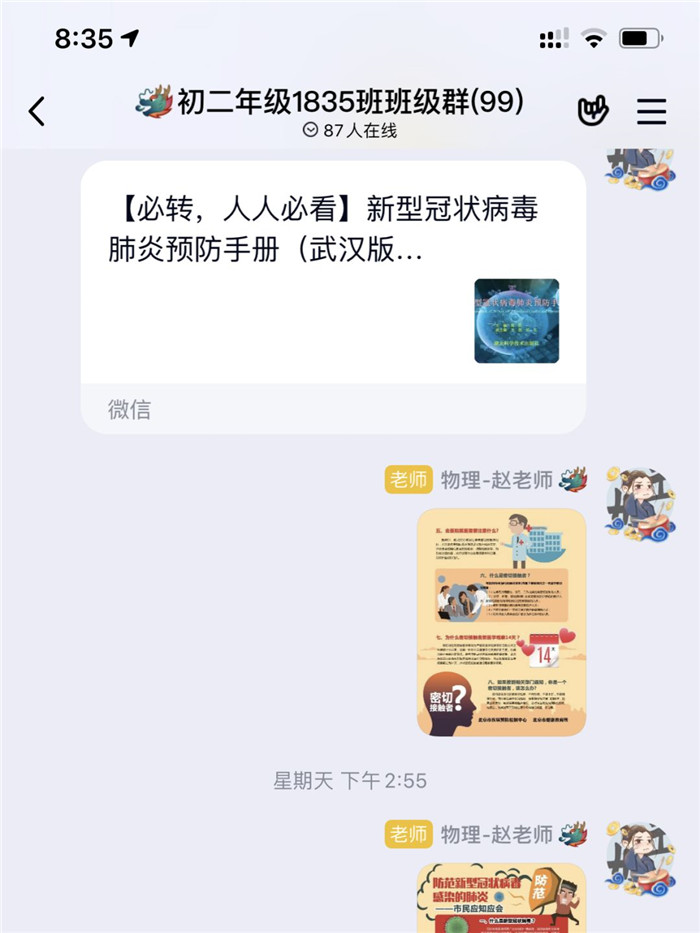Open the shared 新型冠状病毒肺炎预防手册 link card
Image resolution: width=700 pixels, height=933 pixels.
click(333, 297)
